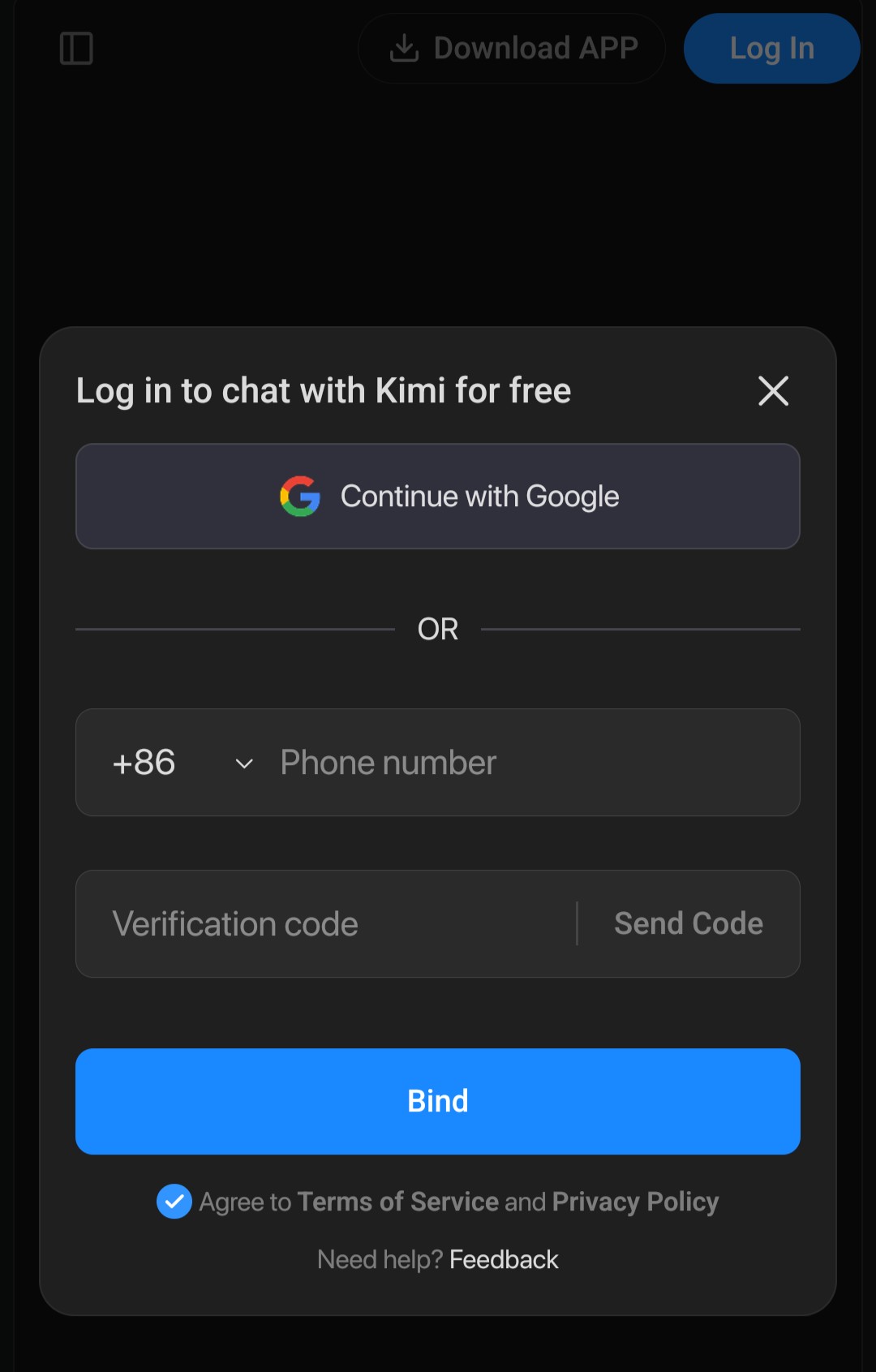Viewport: 876px width, 1372px height.
Task: Expand the +86 country code dropdown
Action: coord(183,763)
